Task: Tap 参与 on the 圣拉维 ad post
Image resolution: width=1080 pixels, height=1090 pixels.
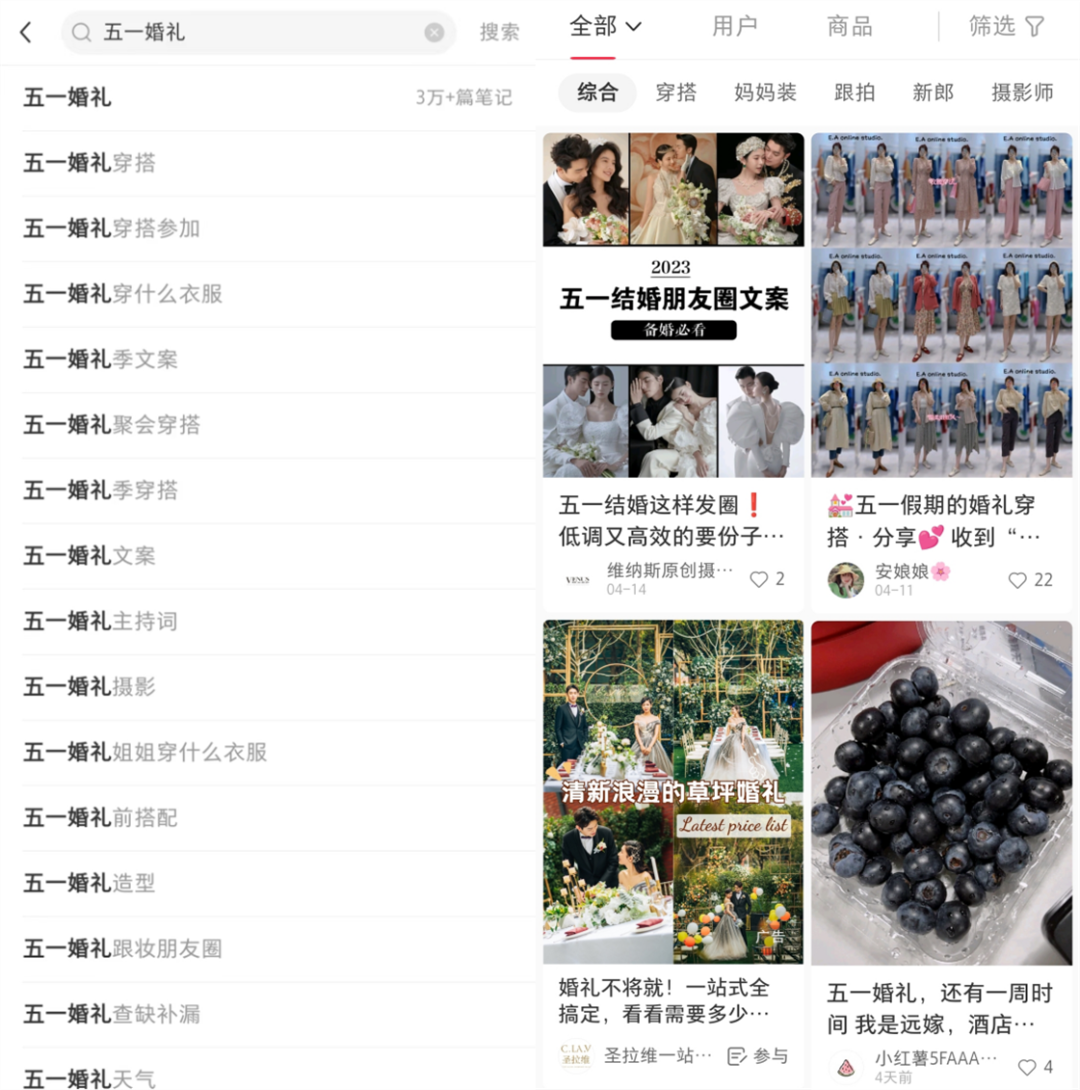Action: [x=758, y=1056]
